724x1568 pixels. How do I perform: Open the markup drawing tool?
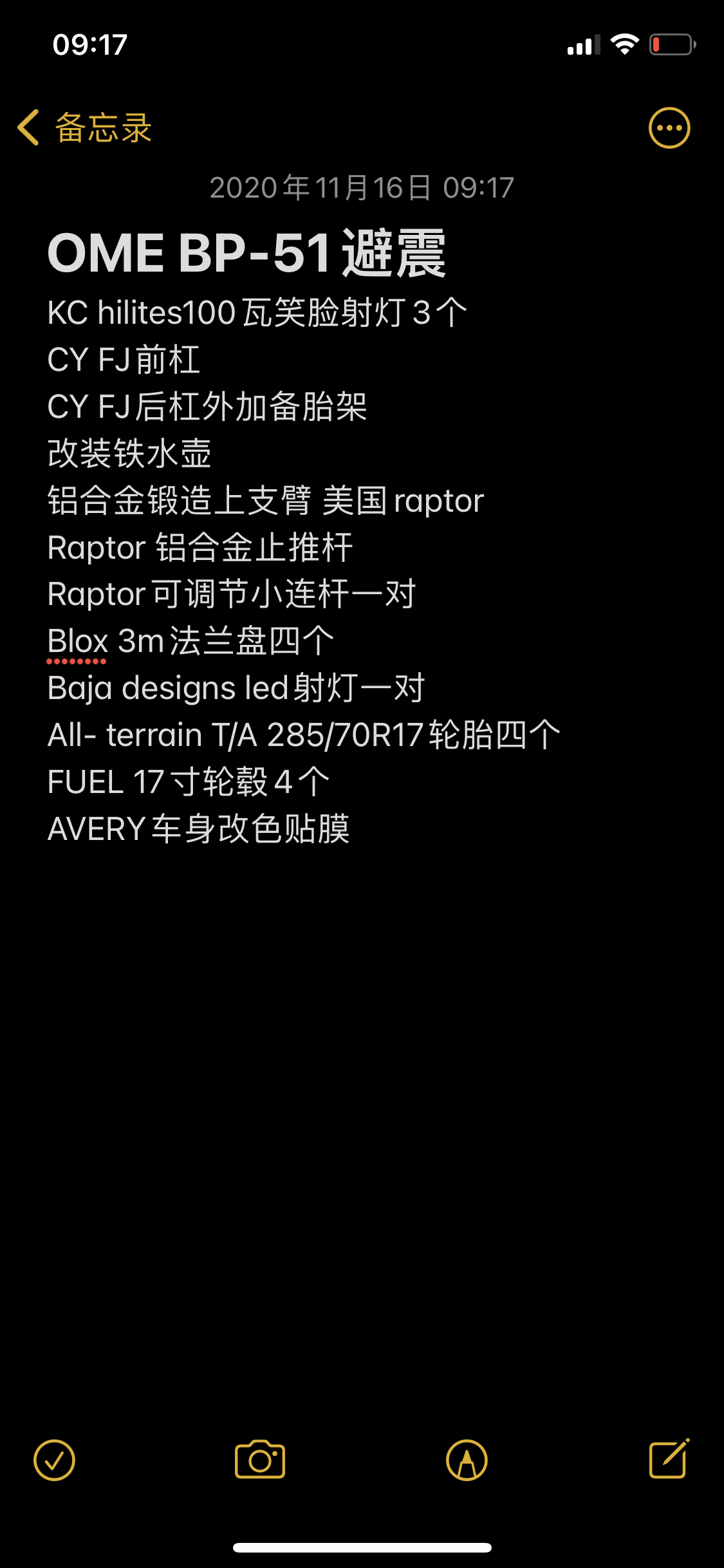click(x=467, y=1460)
